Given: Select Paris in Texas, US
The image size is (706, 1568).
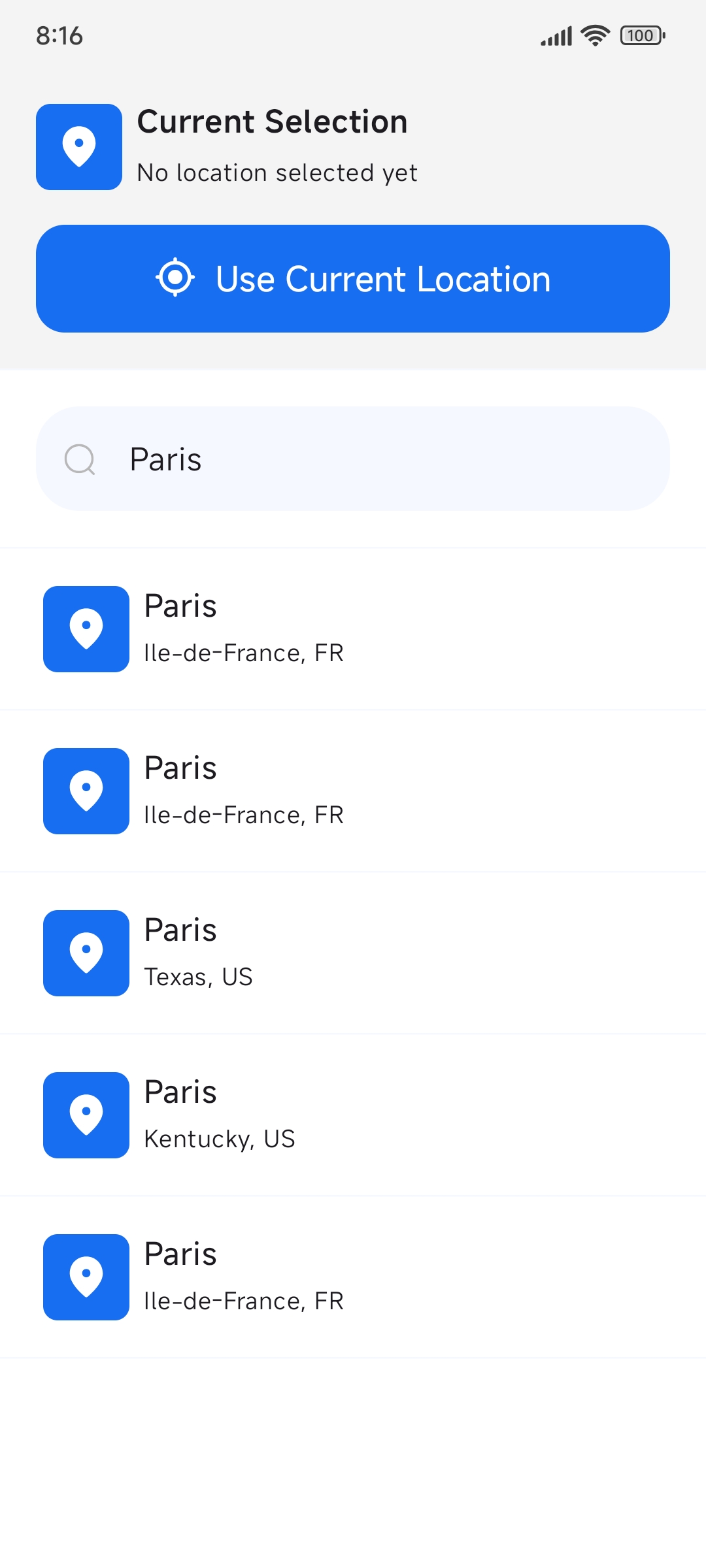Looking at the screenshot, I should pos(353,953).
